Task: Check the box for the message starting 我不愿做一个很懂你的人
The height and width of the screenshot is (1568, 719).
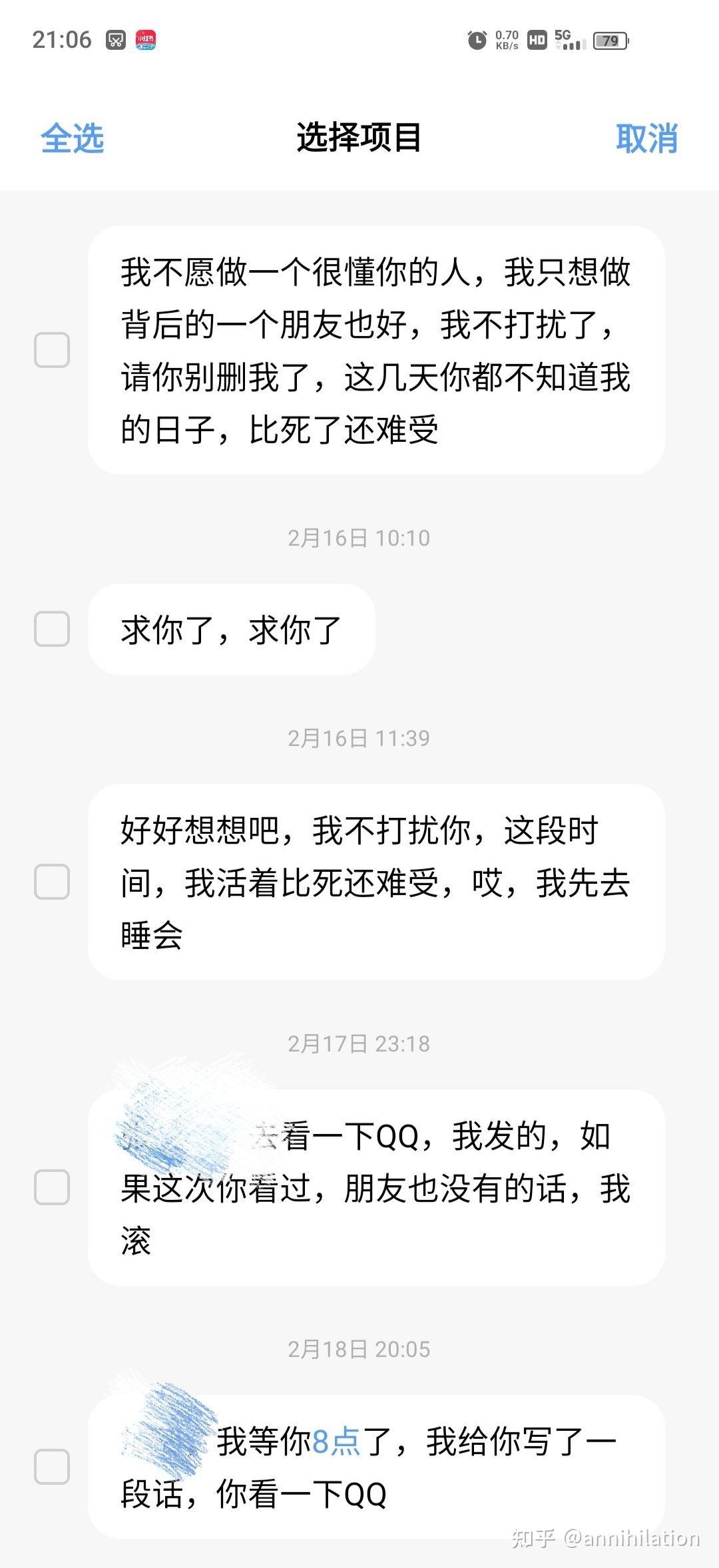Action: (52, 350)
